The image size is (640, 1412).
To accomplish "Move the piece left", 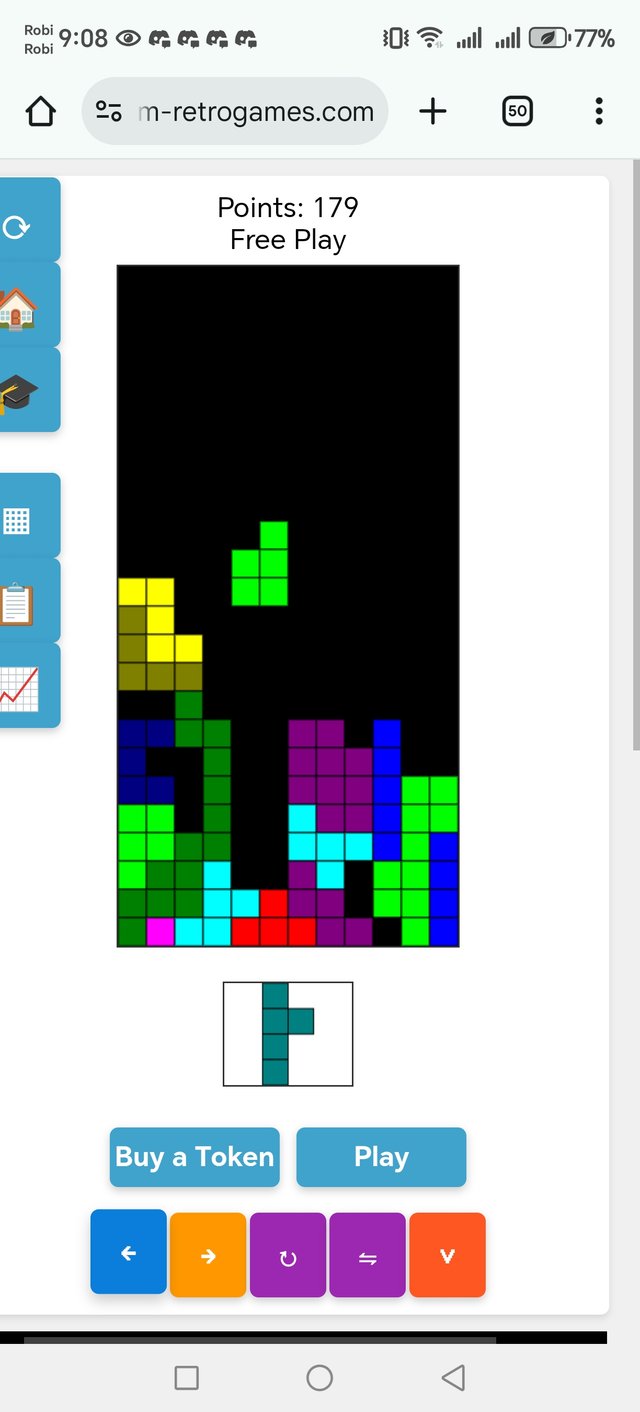I will 128,1254.
